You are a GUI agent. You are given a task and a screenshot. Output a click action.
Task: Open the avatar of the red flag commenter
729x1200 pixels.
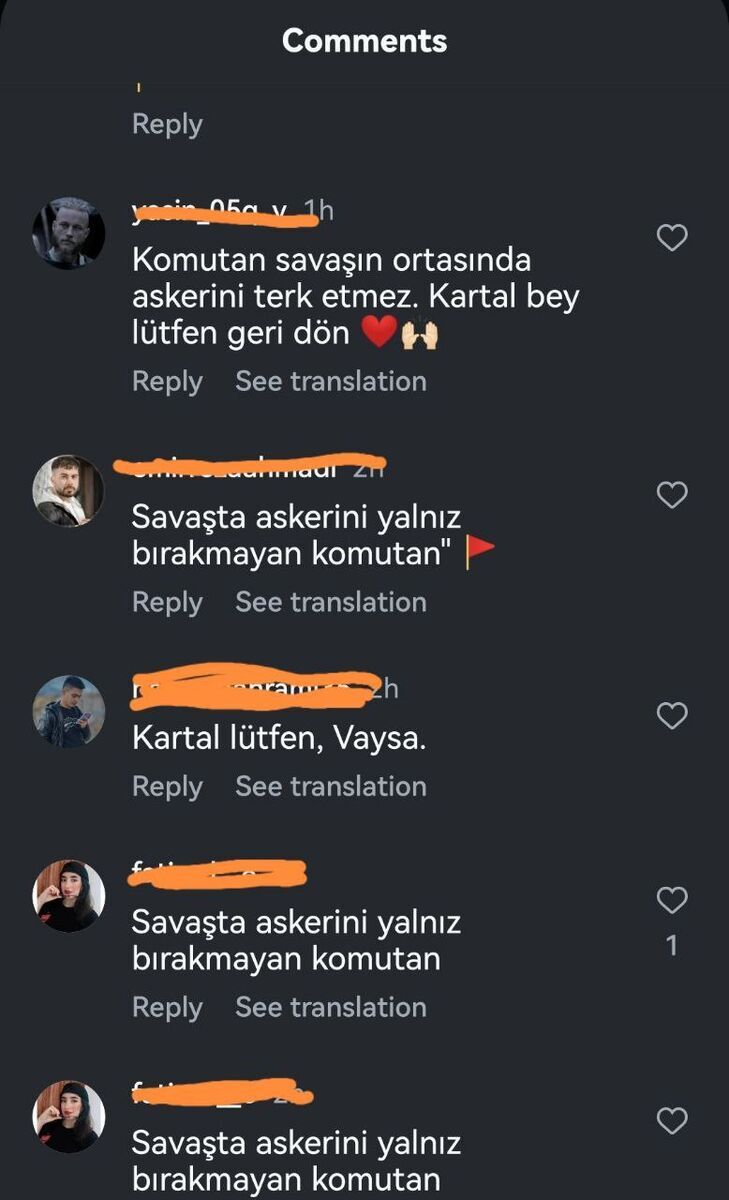point(69,490)
